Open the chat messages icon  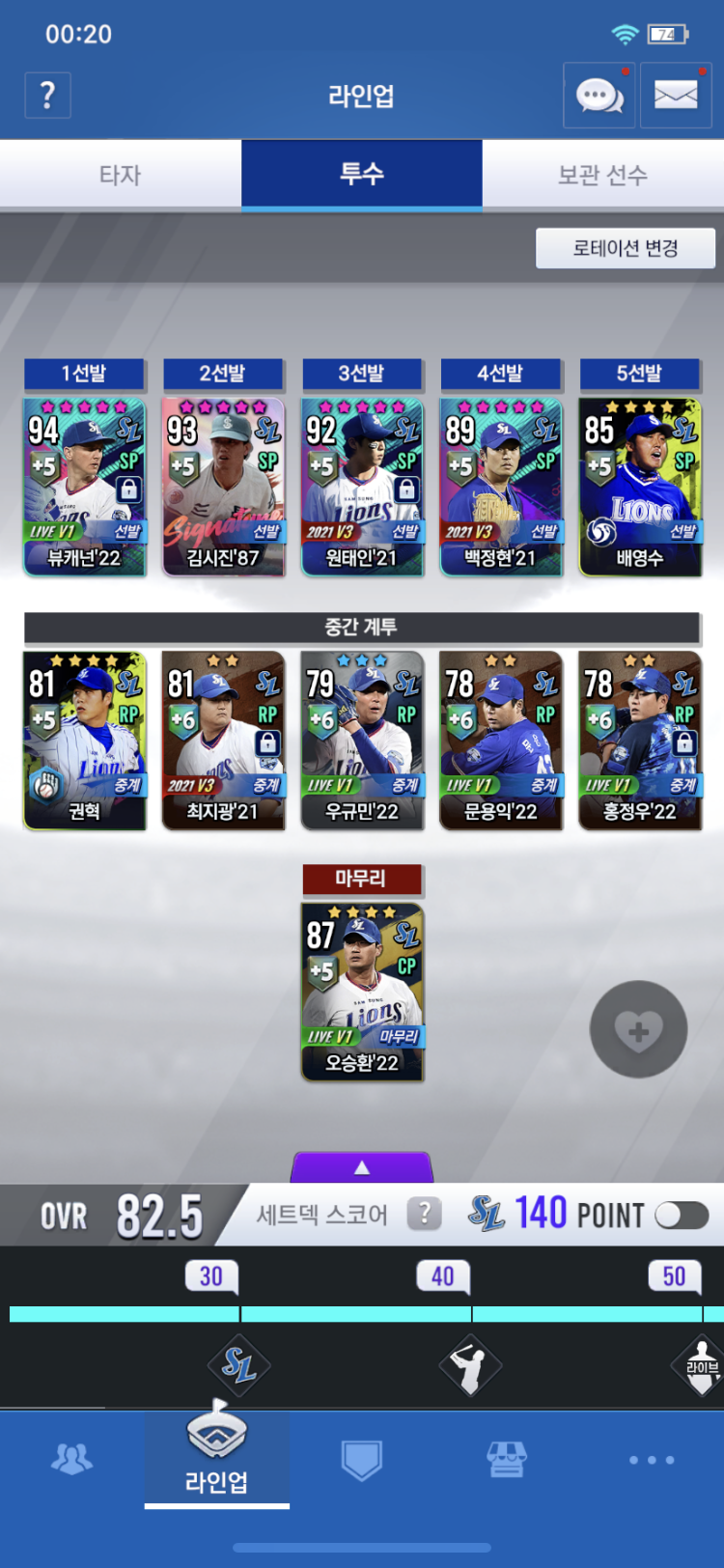coord(599,95)
